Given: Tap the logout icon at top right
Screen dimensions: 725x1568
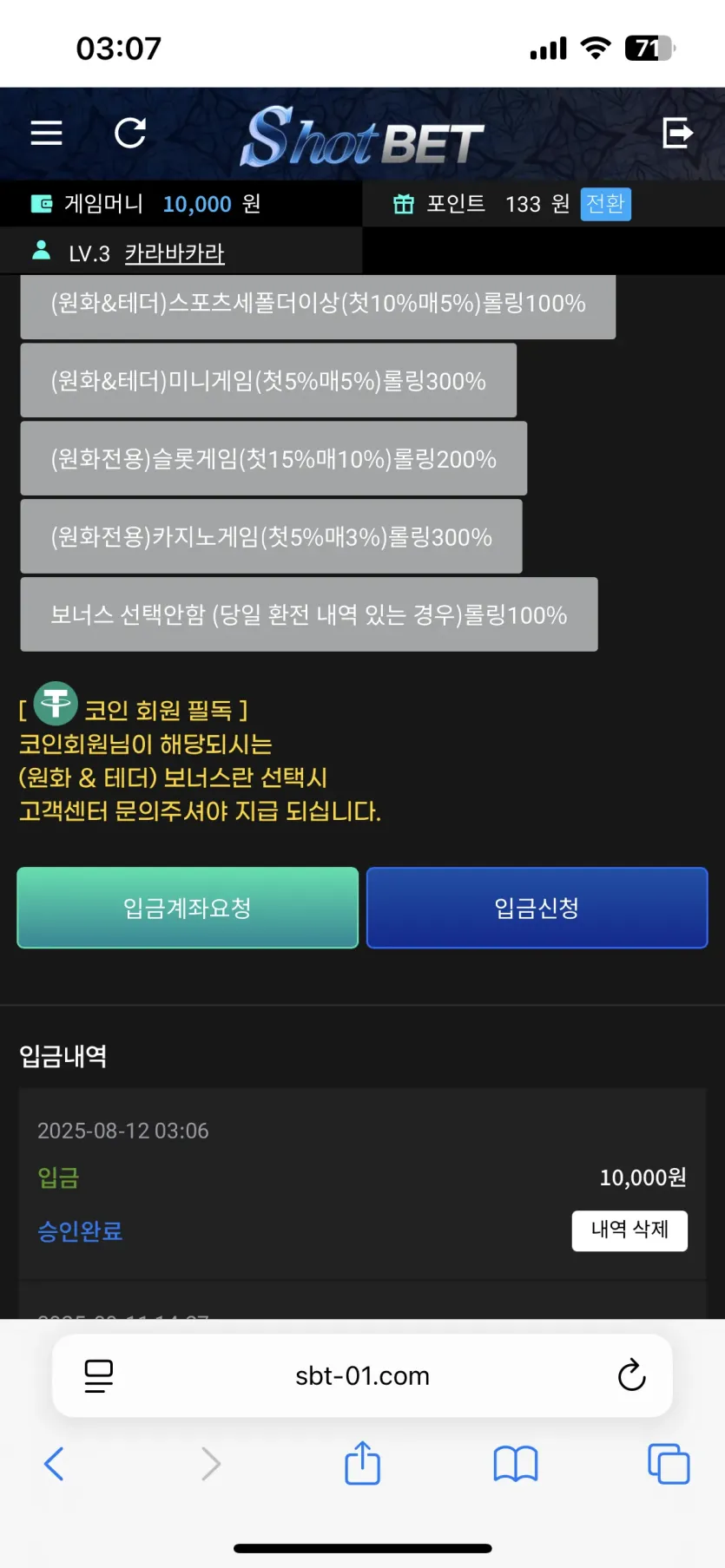Looking at the screenshot, I should [677, 133].
